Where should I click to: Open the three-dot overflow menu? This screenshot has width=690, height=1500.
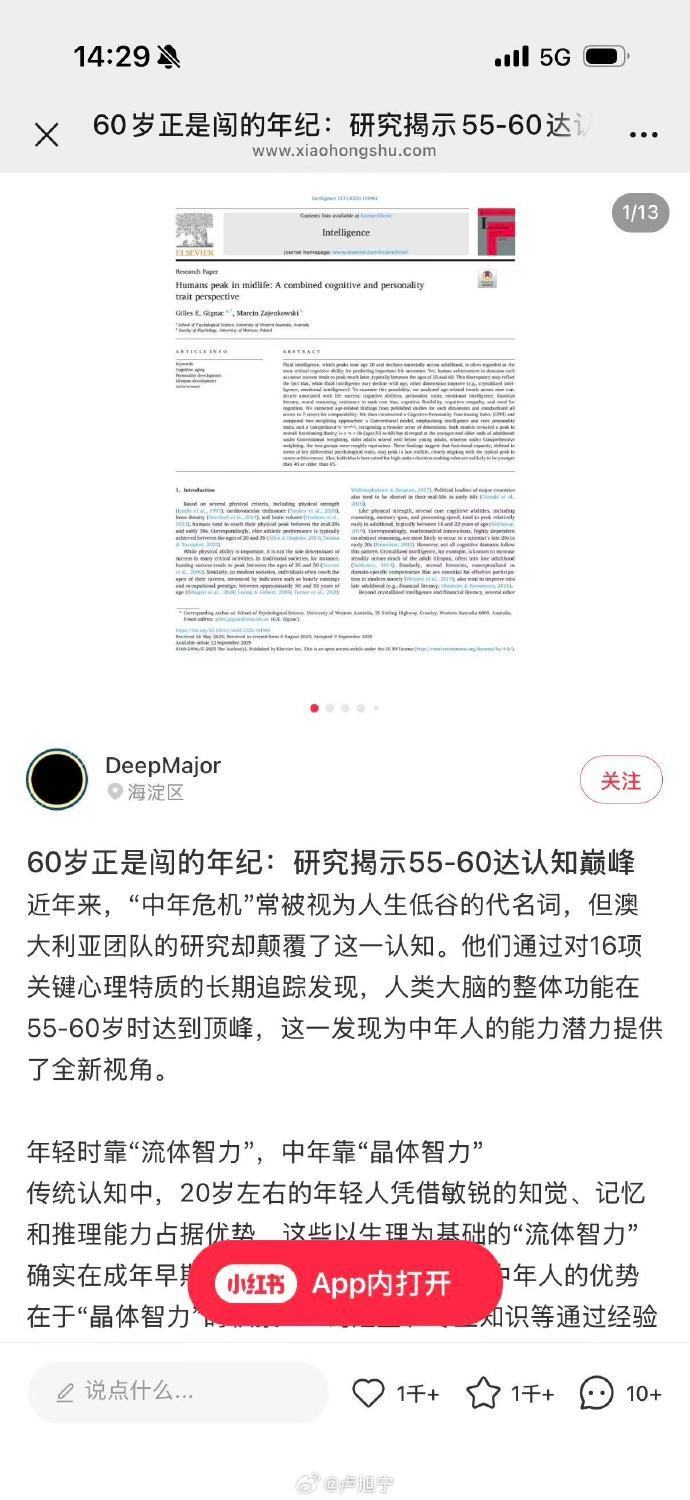[643, 134]
